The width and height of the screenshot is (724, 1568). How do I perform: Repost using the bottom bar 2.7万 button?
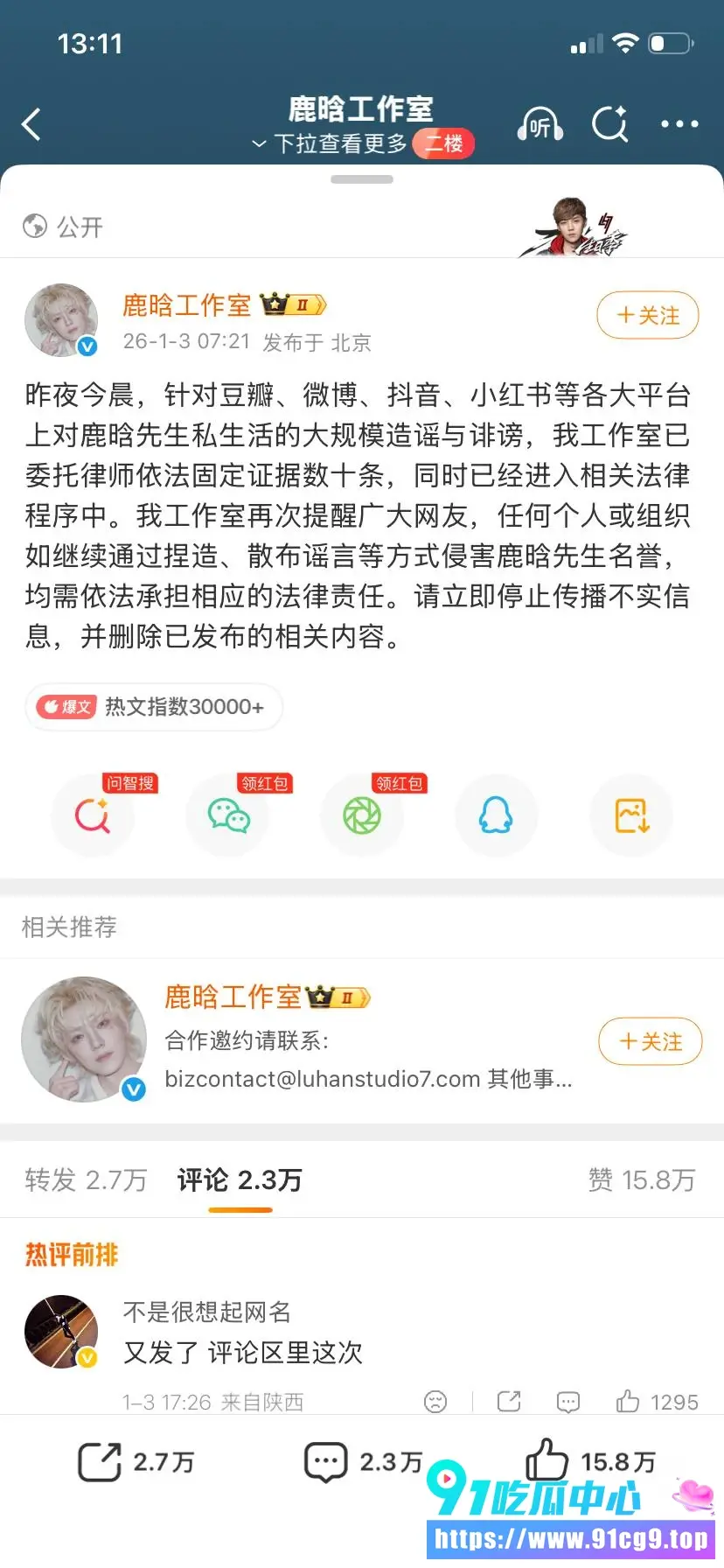click(136, 1462)
